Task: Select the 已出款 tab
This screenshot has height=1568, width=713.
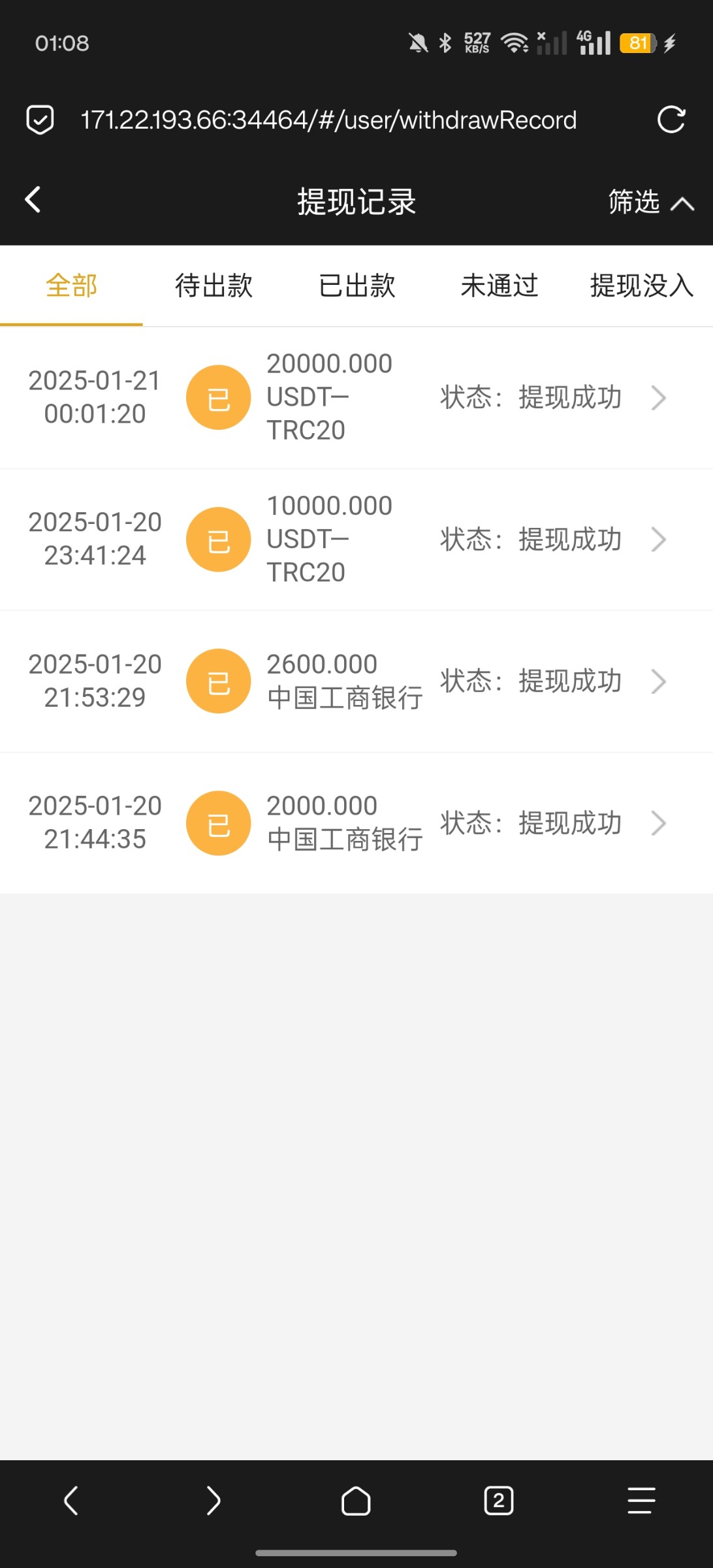Action: point(356,286)
